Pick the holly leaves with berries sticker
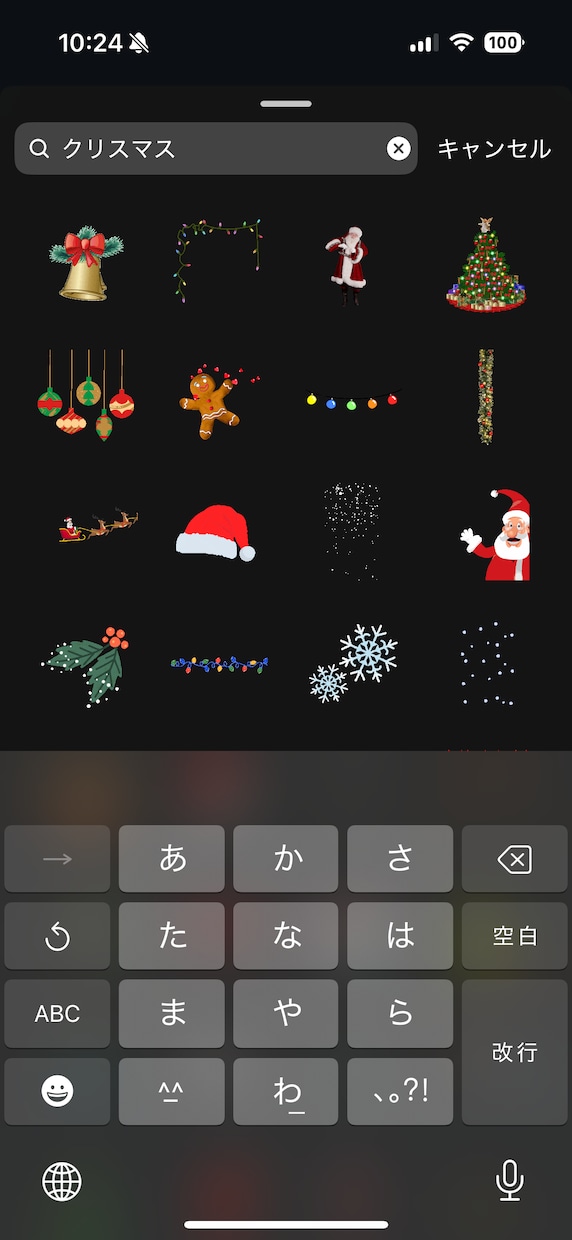The image size is (572, 1240). 87,663
